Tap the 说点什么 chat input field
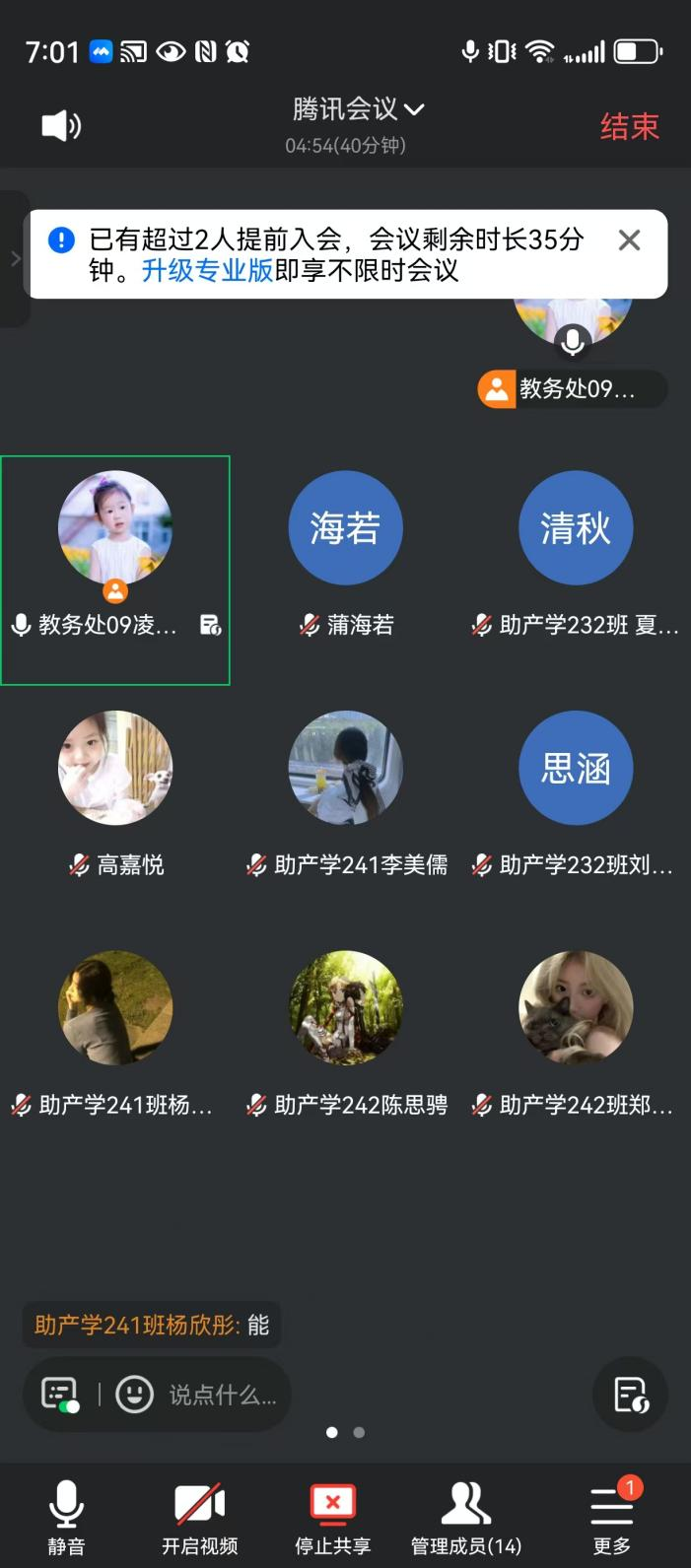This screenshot has height=1568, width=691. [223, 1395]
